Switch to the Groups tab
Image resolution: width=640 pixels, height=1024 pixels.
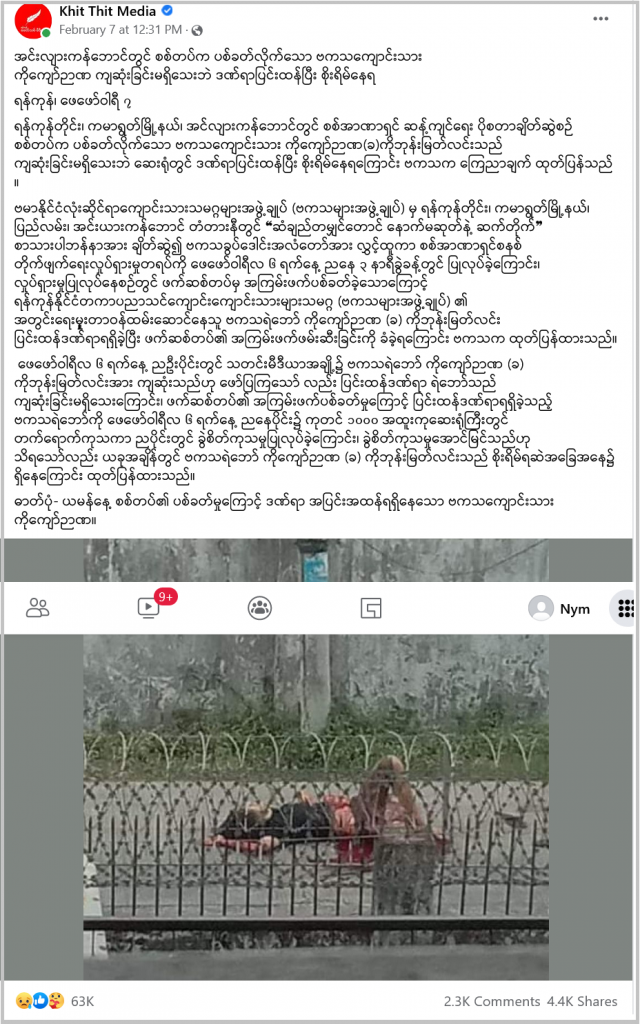tap(260, 608)
